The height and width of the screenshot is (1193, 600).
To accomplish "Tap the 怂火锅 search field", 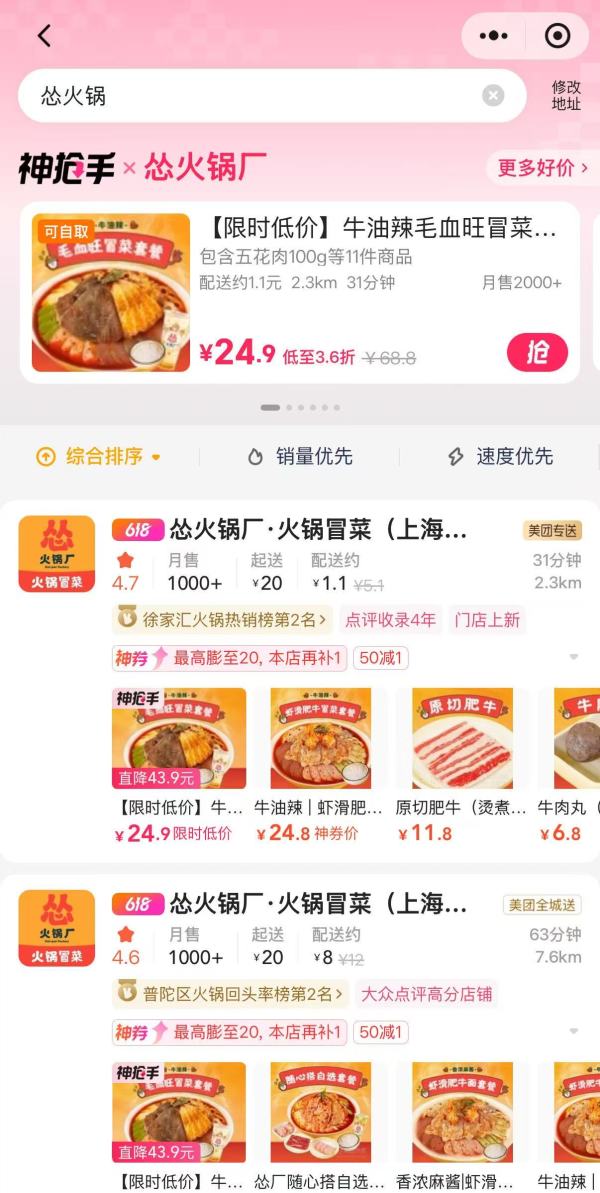I will pos(250,96).
